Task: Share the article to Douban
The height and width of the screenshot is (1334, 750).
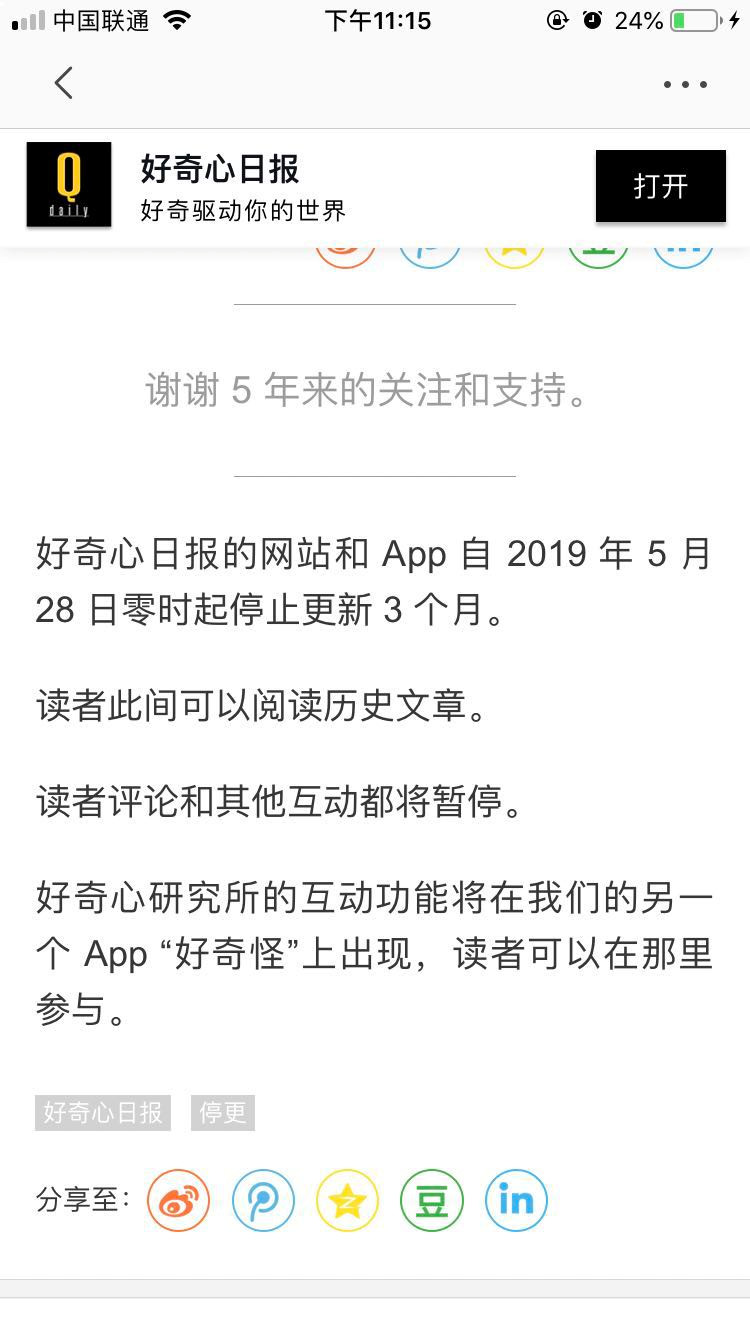Action: pos(431,1200)
